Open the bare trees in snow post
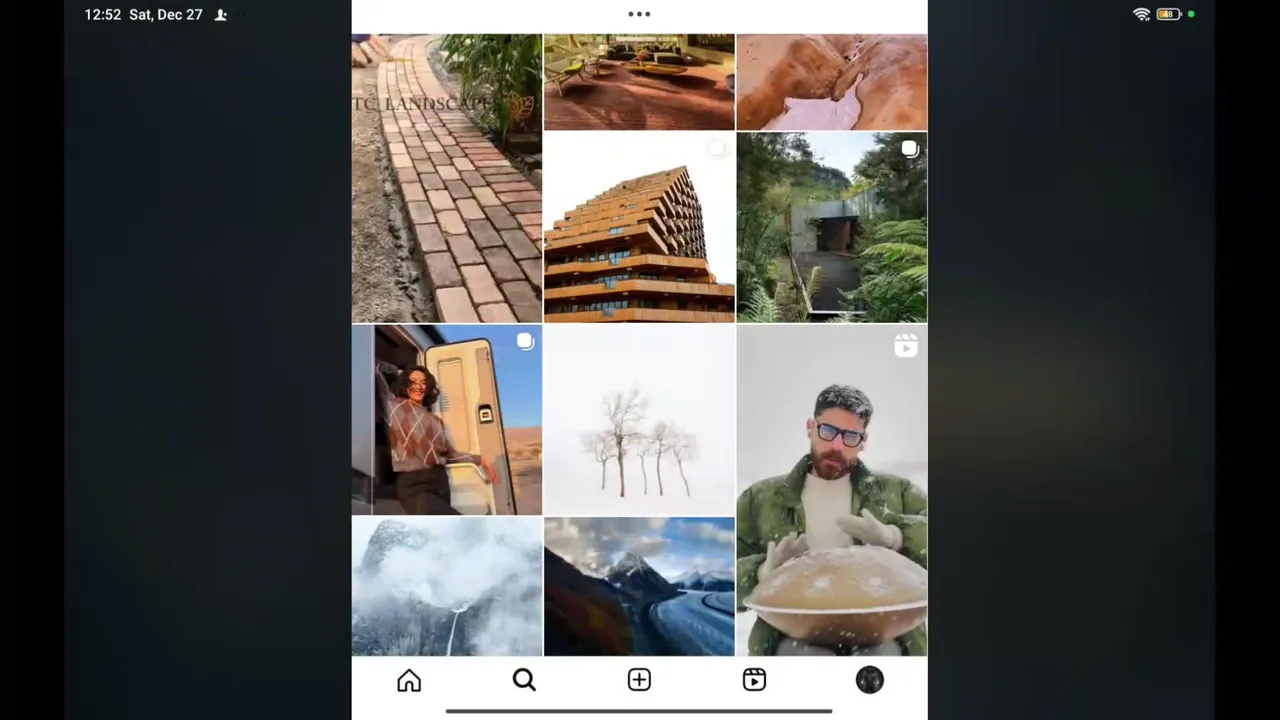 [x=639, y=420]
